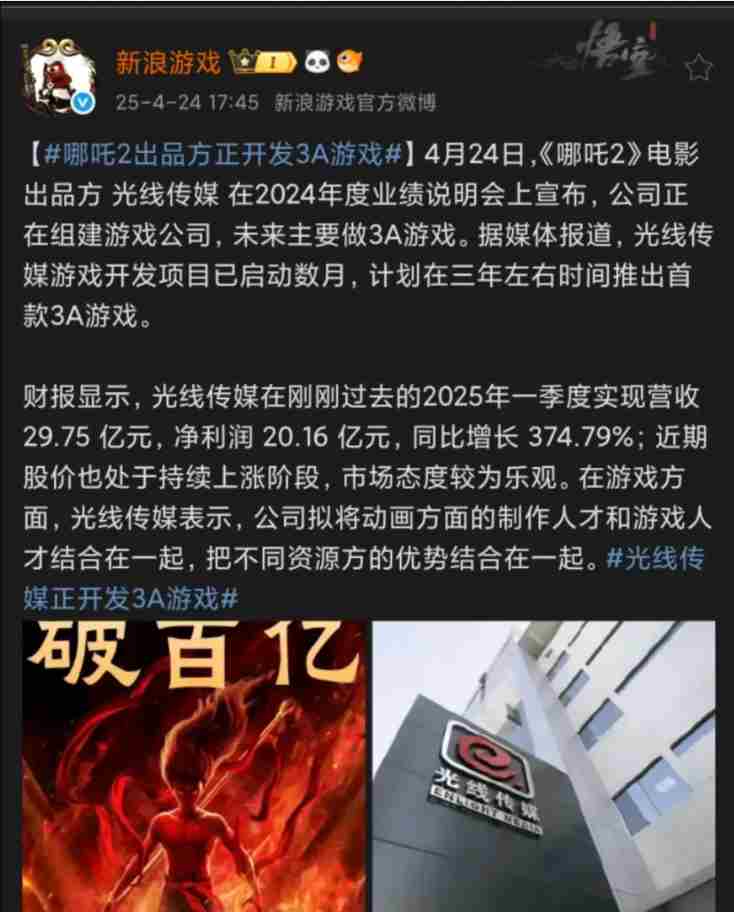This screenshot has width=734, height=912.
Task: View the 破百亿 Nezha poster image
Action: coord(195,765)
